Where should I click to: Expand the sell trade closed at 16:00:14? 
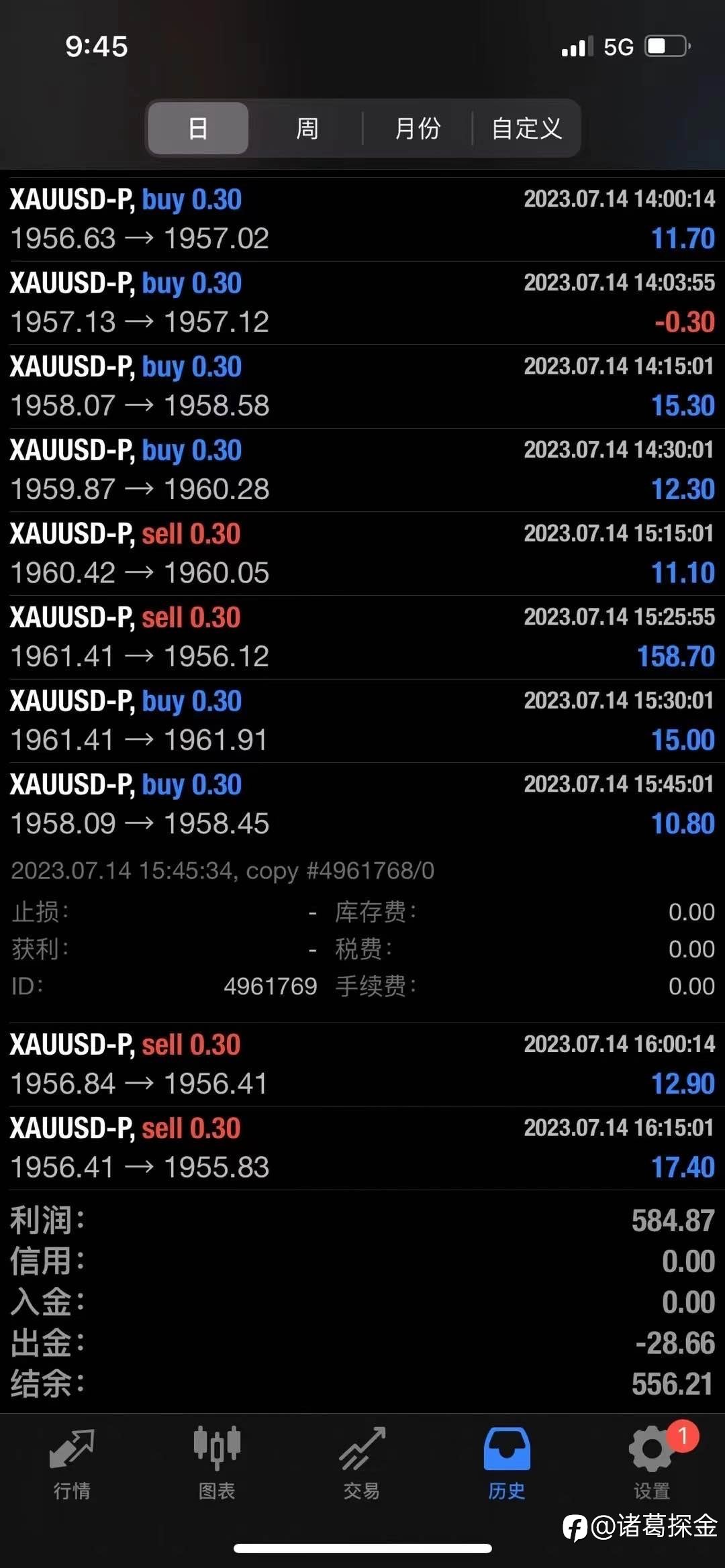[362, 1065]
